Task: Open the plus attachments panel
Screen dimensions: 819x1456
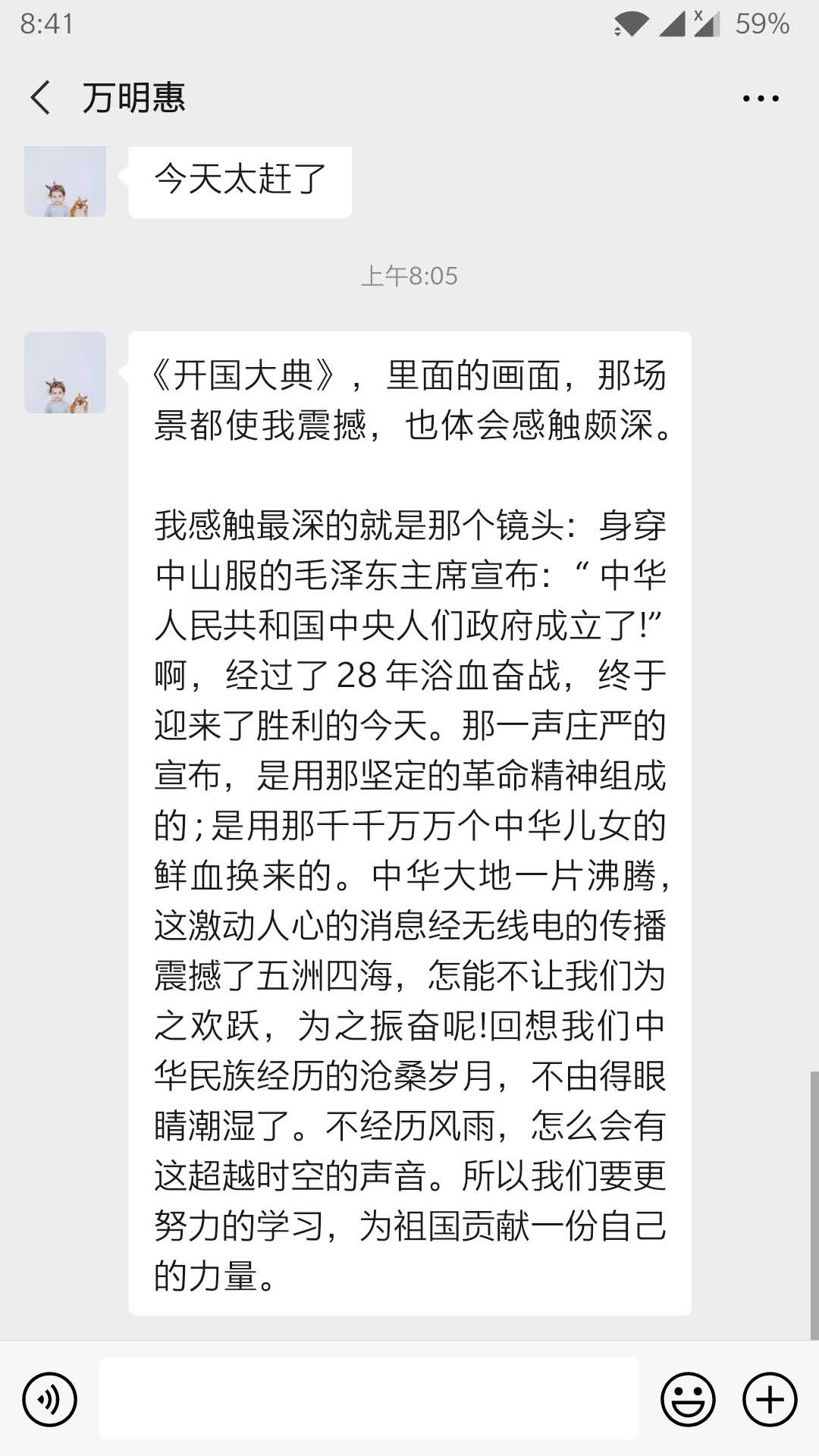Action: 769,1399
